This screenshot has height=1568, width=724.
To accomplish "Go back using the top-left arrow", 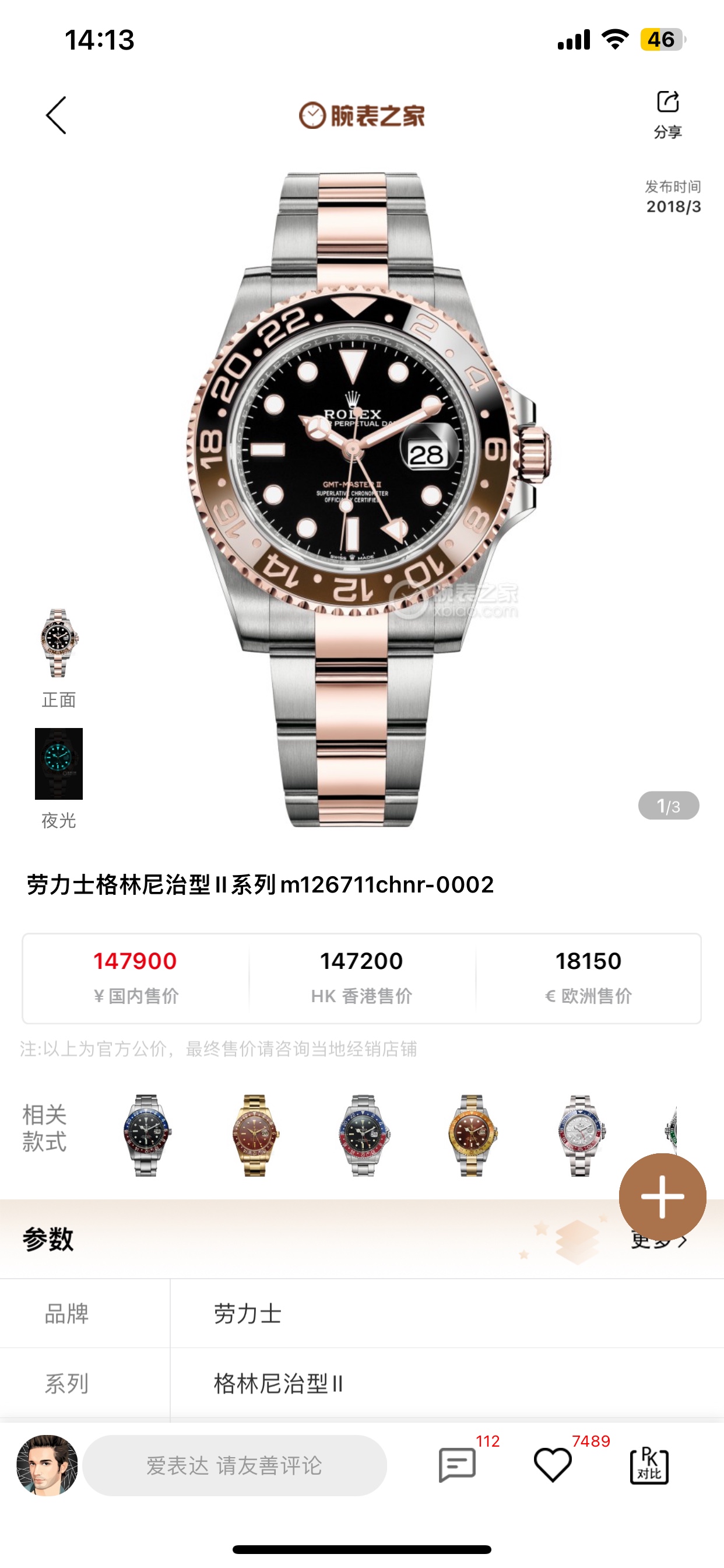I will click(56, 115).
